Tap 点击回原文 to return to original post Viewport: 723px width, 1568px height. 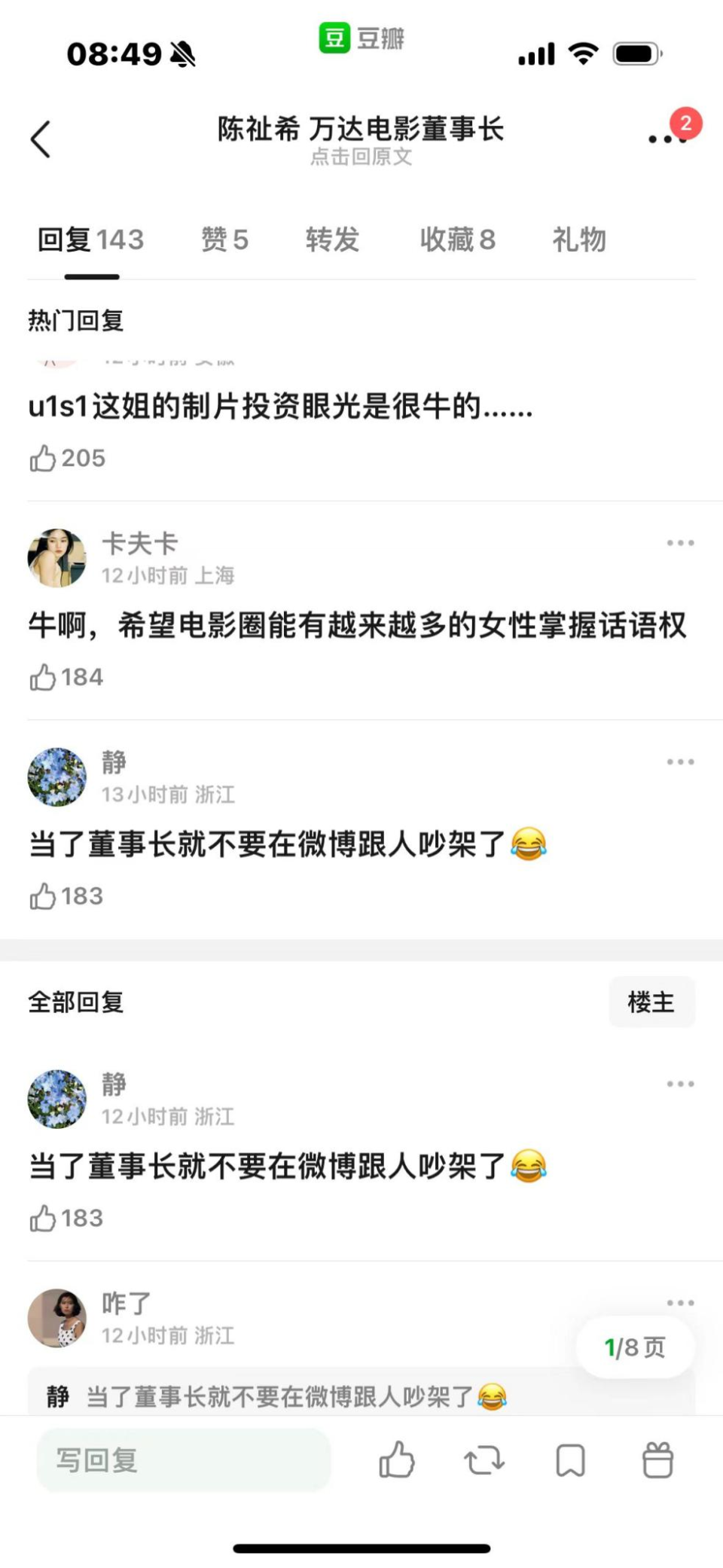pos(361,157)
